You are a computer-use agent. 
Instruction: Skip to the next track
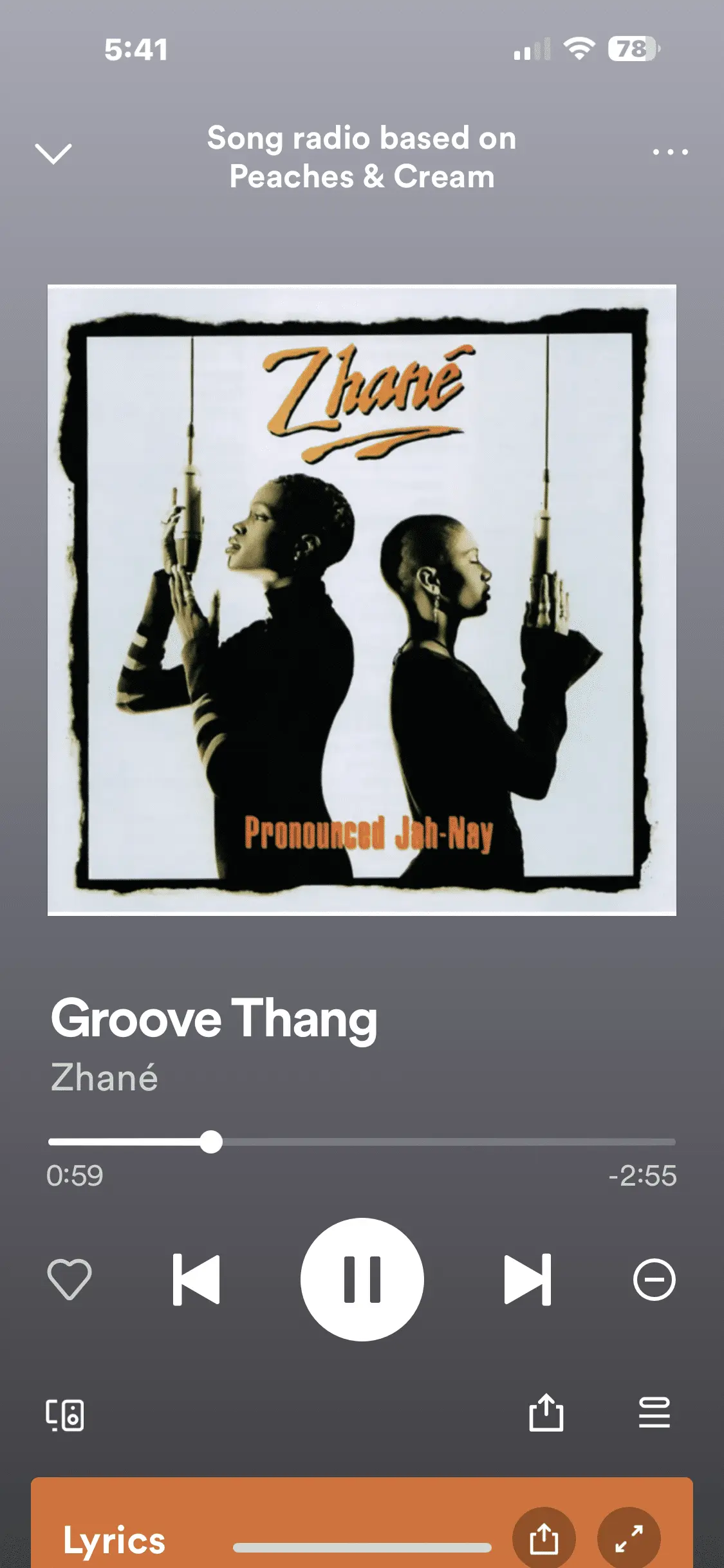pos(528,1279)
